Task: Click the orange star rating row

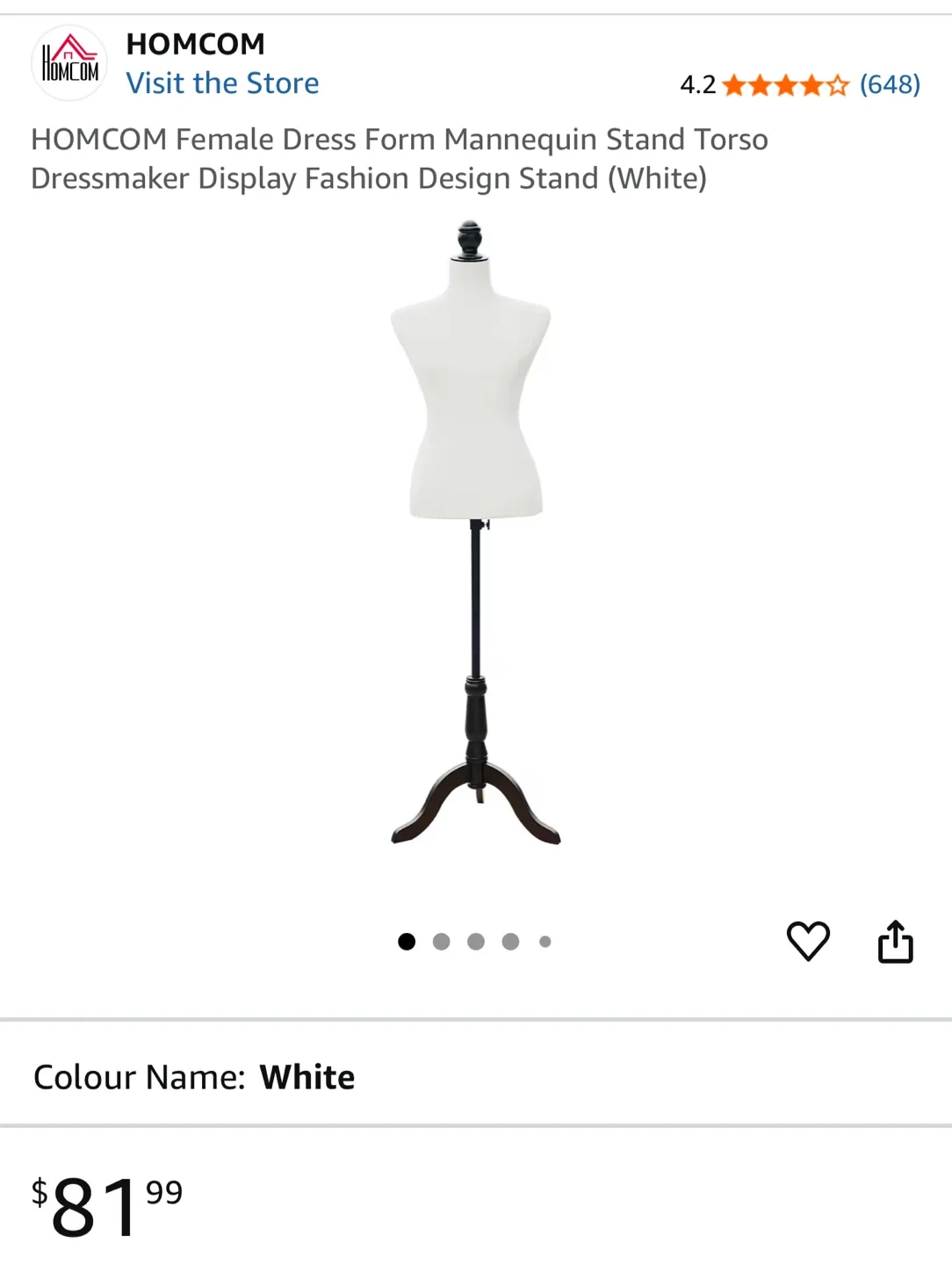Action: coord(784,84)
